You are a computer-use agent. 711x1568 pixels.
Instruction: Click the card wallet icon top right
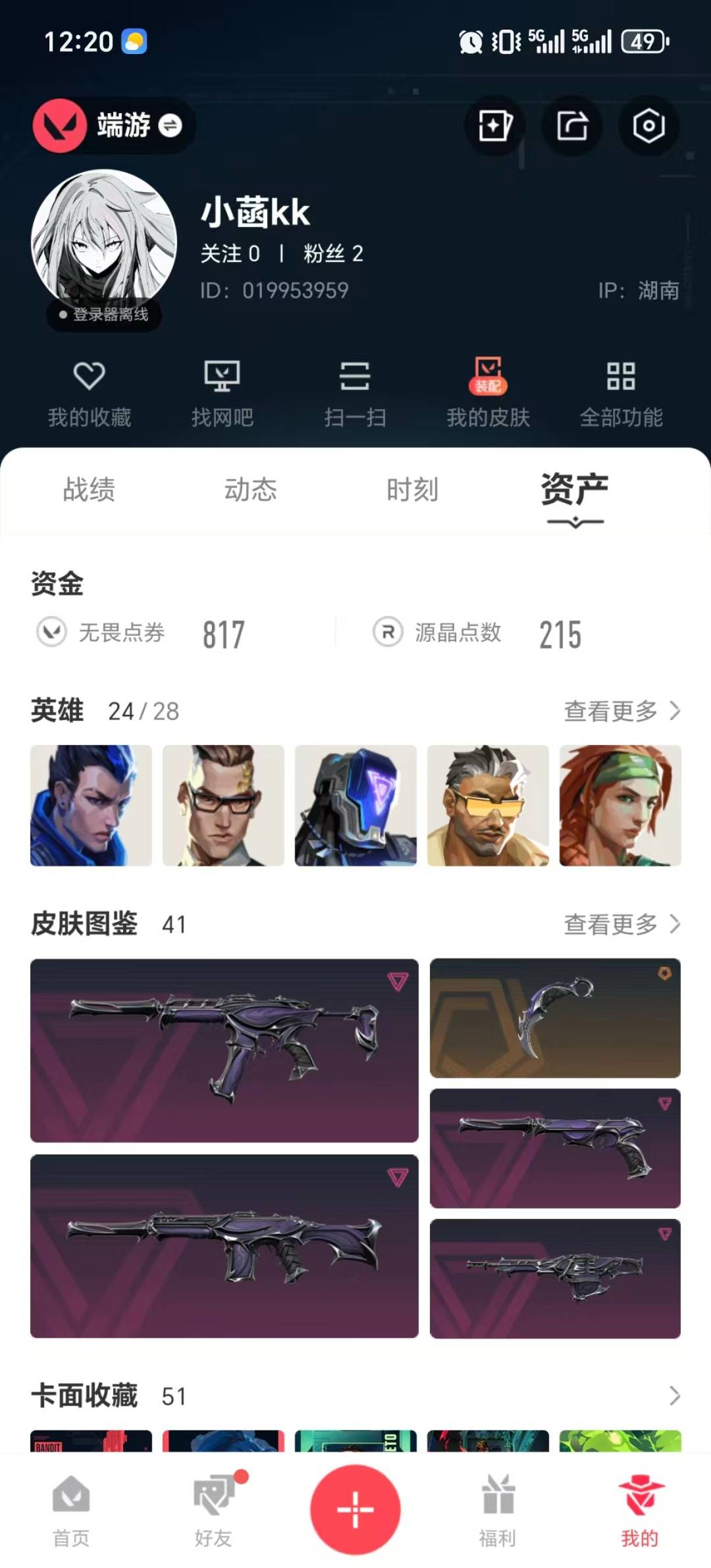pyautogui.click(x=494, y=127)
